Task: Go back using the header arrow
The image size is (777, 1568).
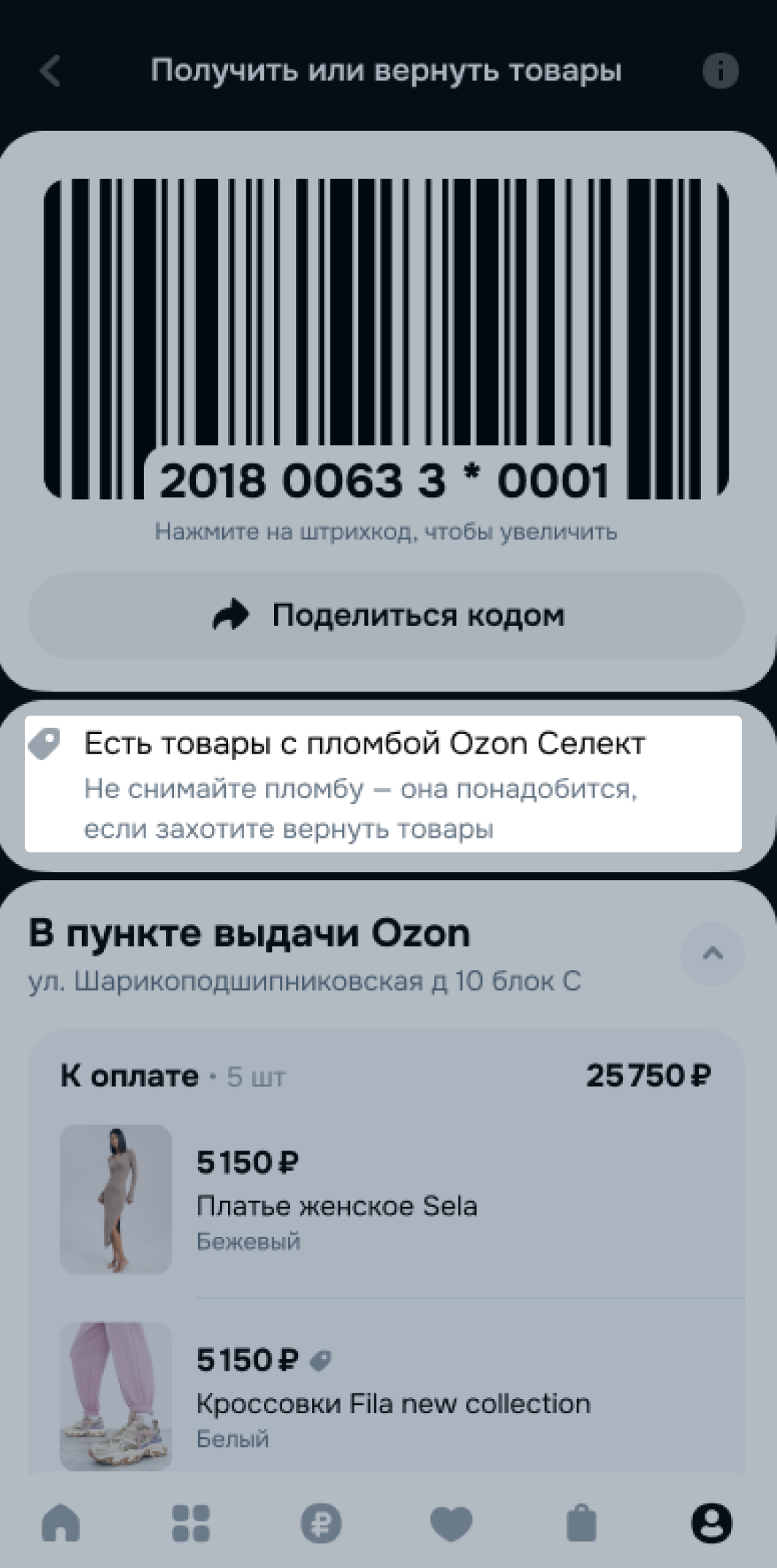Action: point(50,71)
